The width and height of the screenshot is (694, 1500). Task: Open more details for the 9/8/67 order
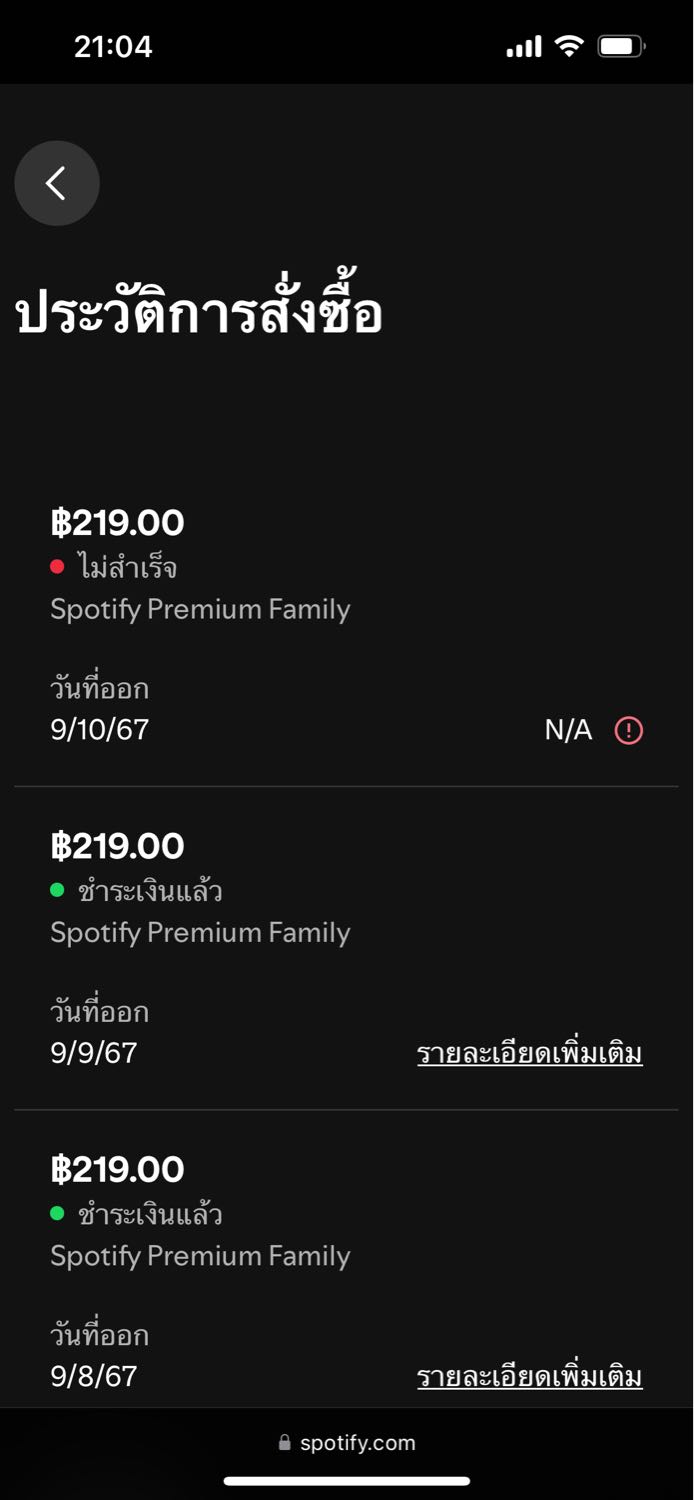[530, 1376]
